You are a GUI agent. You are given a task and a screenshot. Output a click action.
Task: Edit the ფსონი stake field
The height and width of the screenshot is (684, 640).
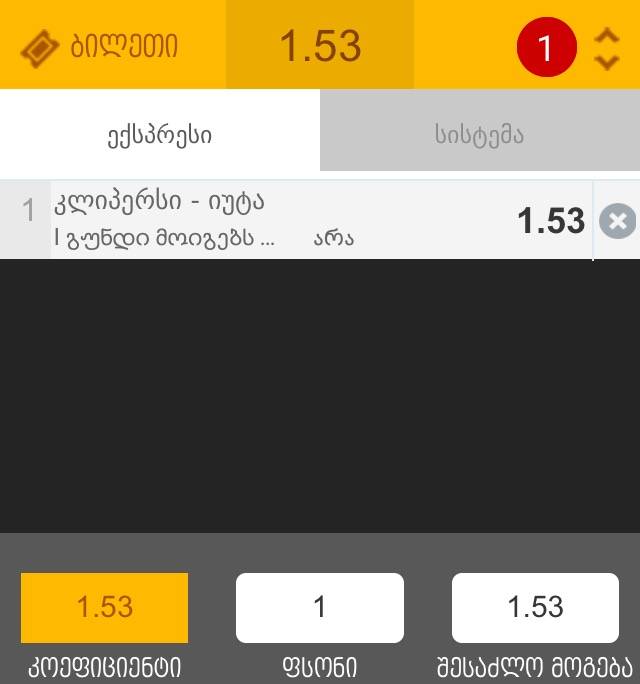(x=320, y=607)
